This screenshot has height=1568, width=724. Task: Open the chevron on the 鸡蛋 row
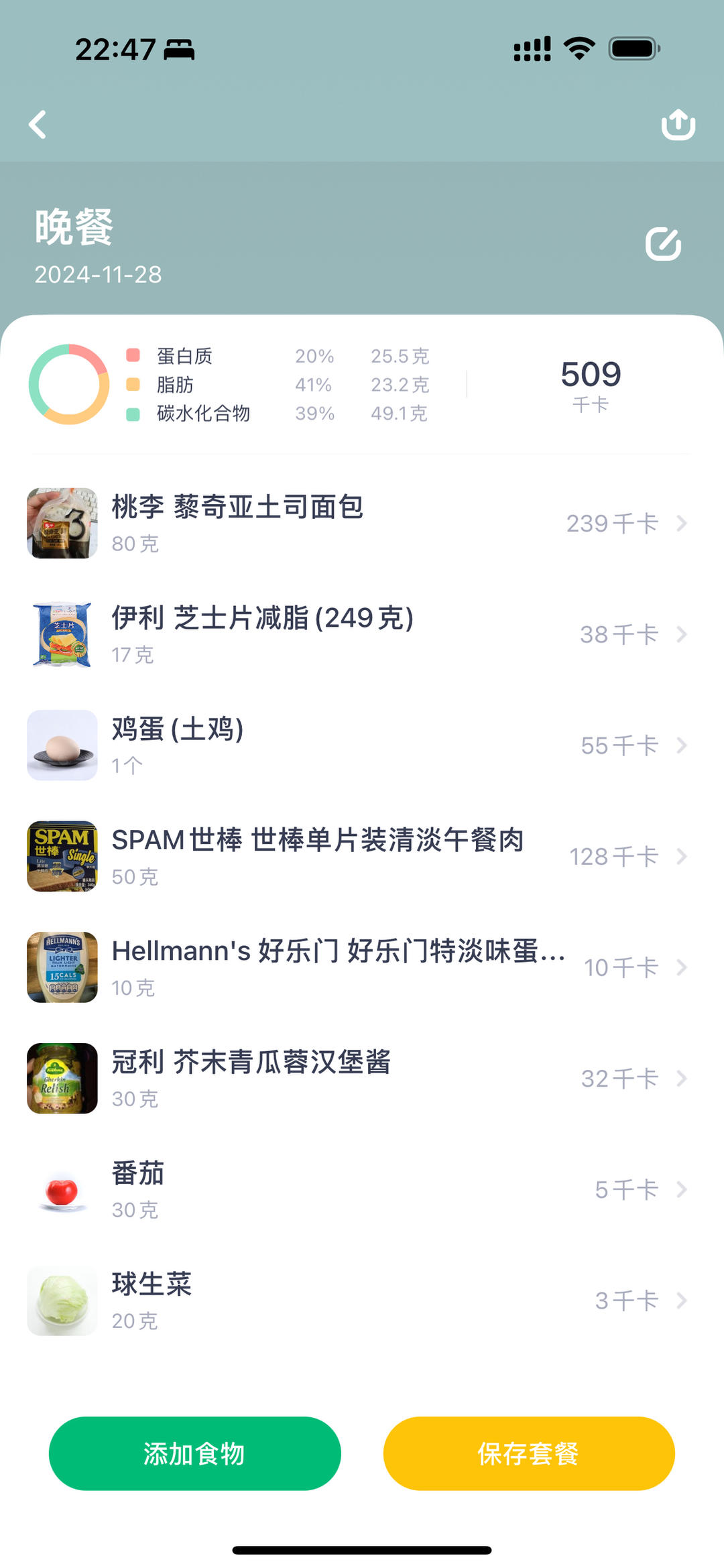[x=682, y=745]
